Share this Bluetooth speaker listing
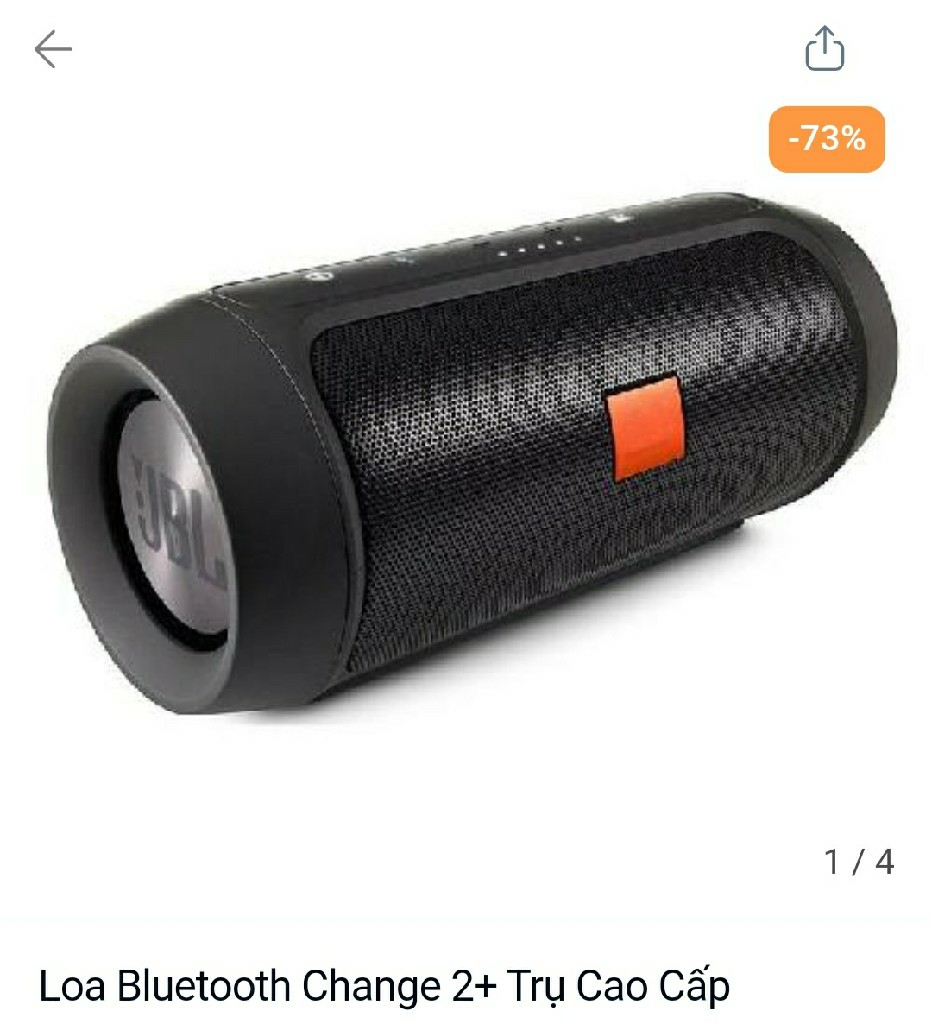932x1024 pixels. point(825,48)
